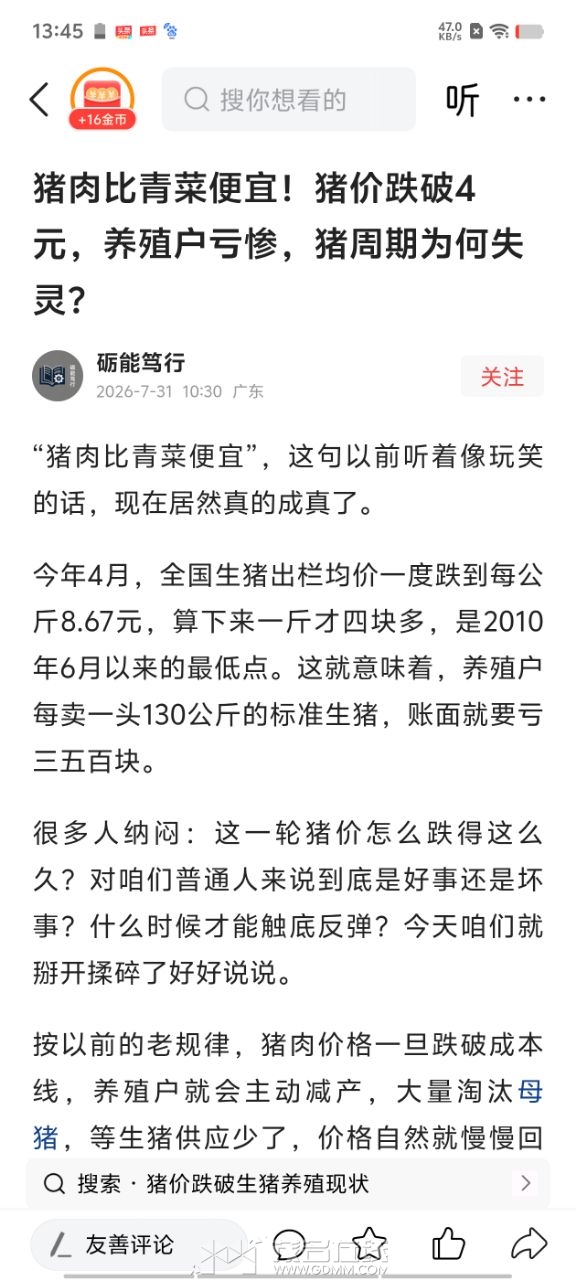This screenshot has width=576, height=1280.
Task: Go back using the top-left arrow
Action: click(39, 99)
